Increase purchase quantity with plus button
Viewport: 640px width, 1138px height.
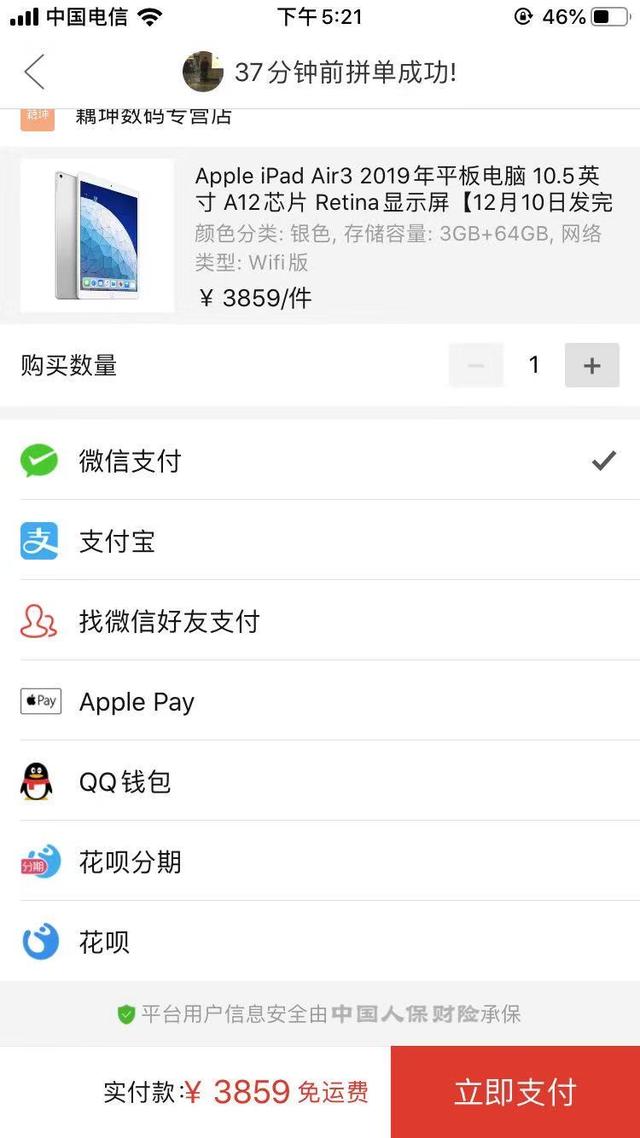(x=592, y=365)
